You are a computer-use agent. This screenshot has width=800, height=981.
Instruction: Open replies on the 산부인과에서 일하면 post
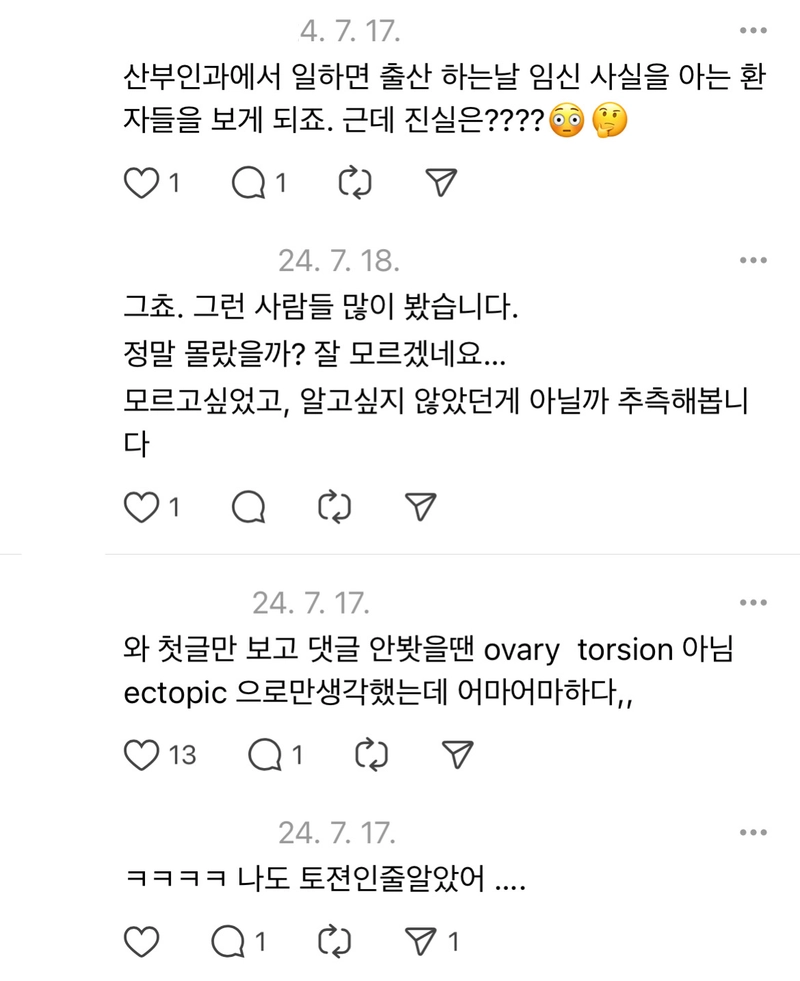[x=247, y=182]
